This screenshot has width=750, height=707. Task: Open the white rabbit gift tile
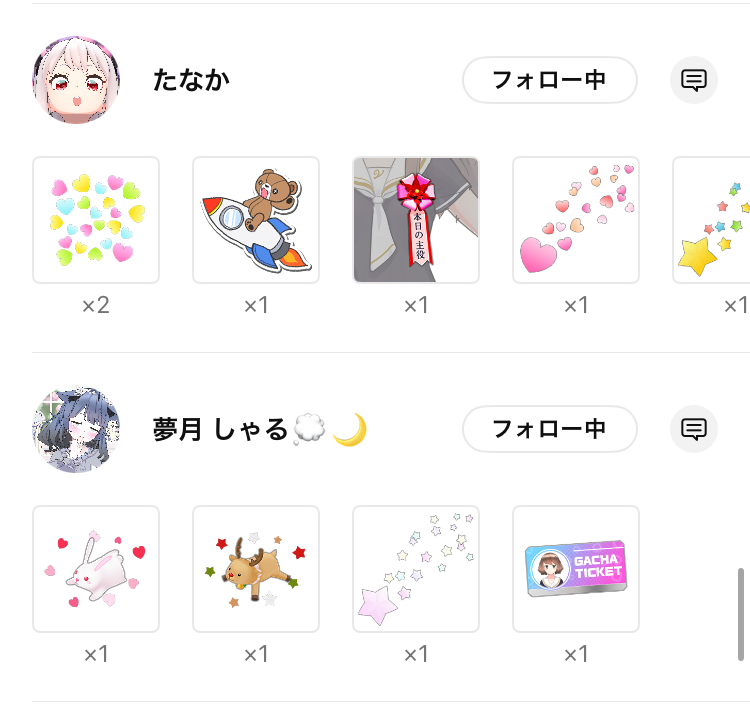[x=96, y=569]
